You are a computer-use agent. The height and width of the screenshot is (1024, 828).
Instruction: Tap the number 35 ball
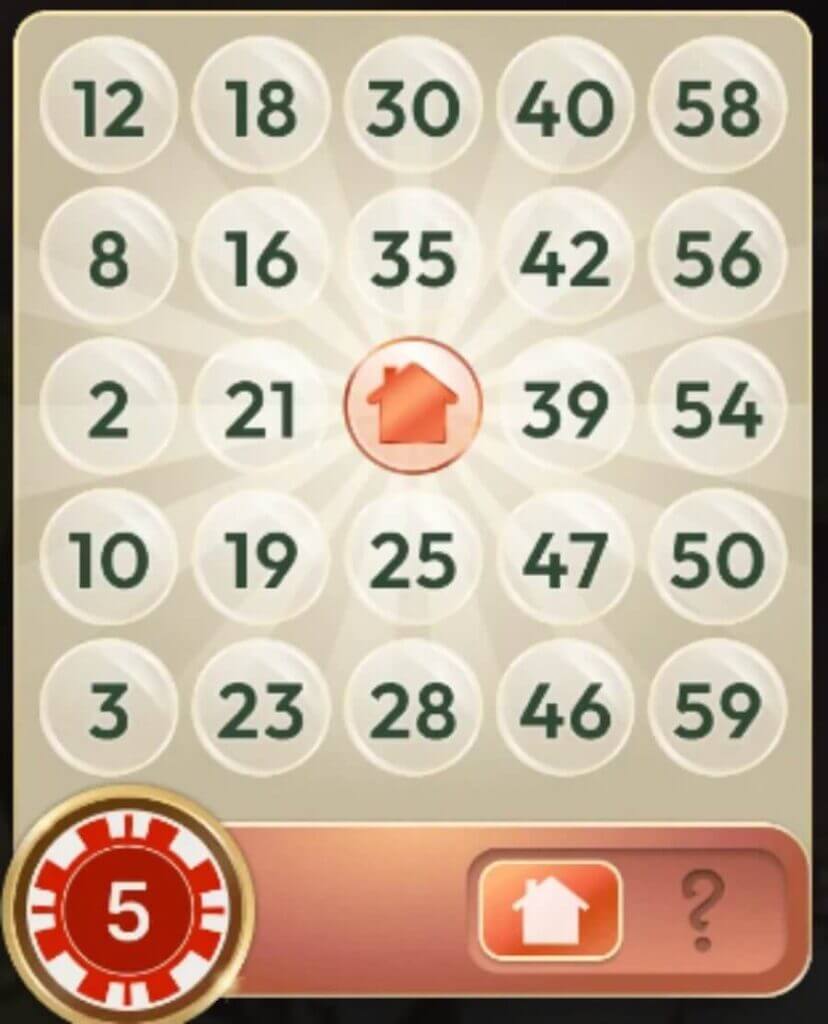[412, 258]
